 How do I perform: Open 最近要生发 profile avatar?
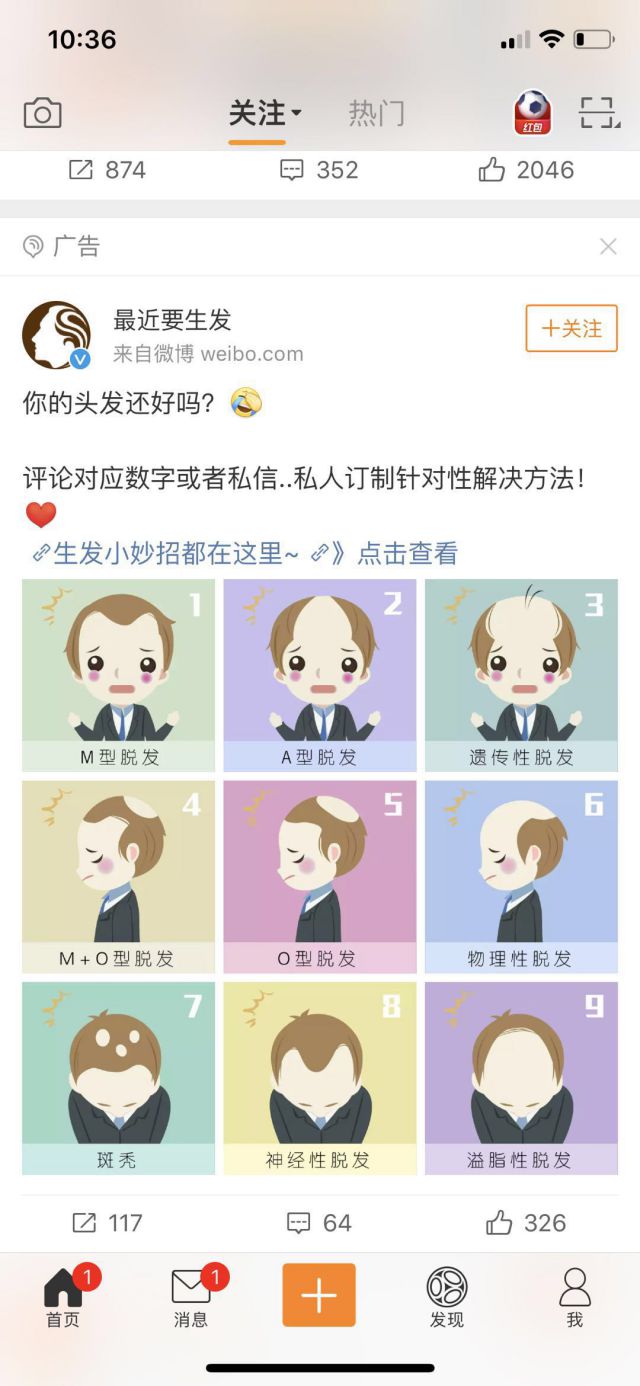coord(57,335)
